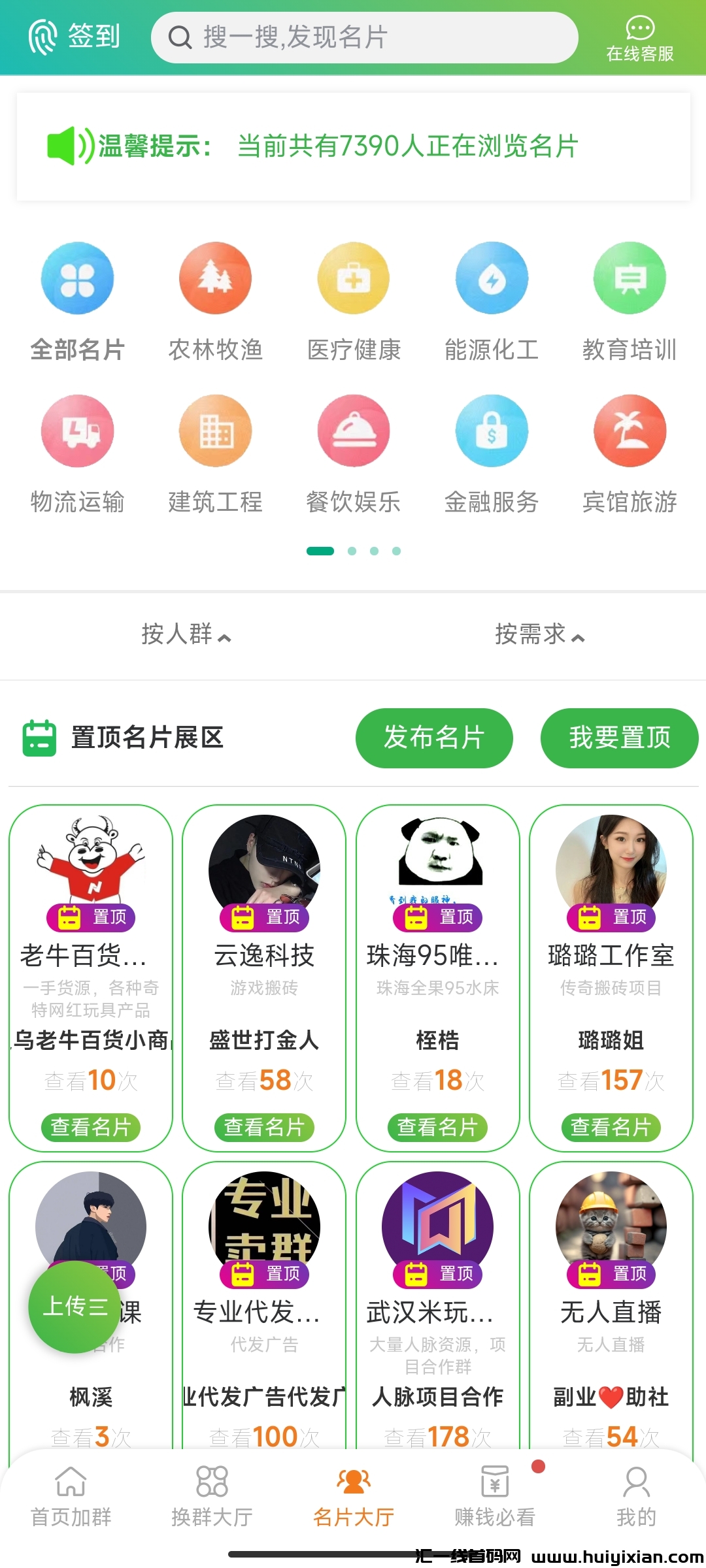Tap the 签到 check-in button
The width and height of the screenshot is (706, 1568).
[75, 36]
